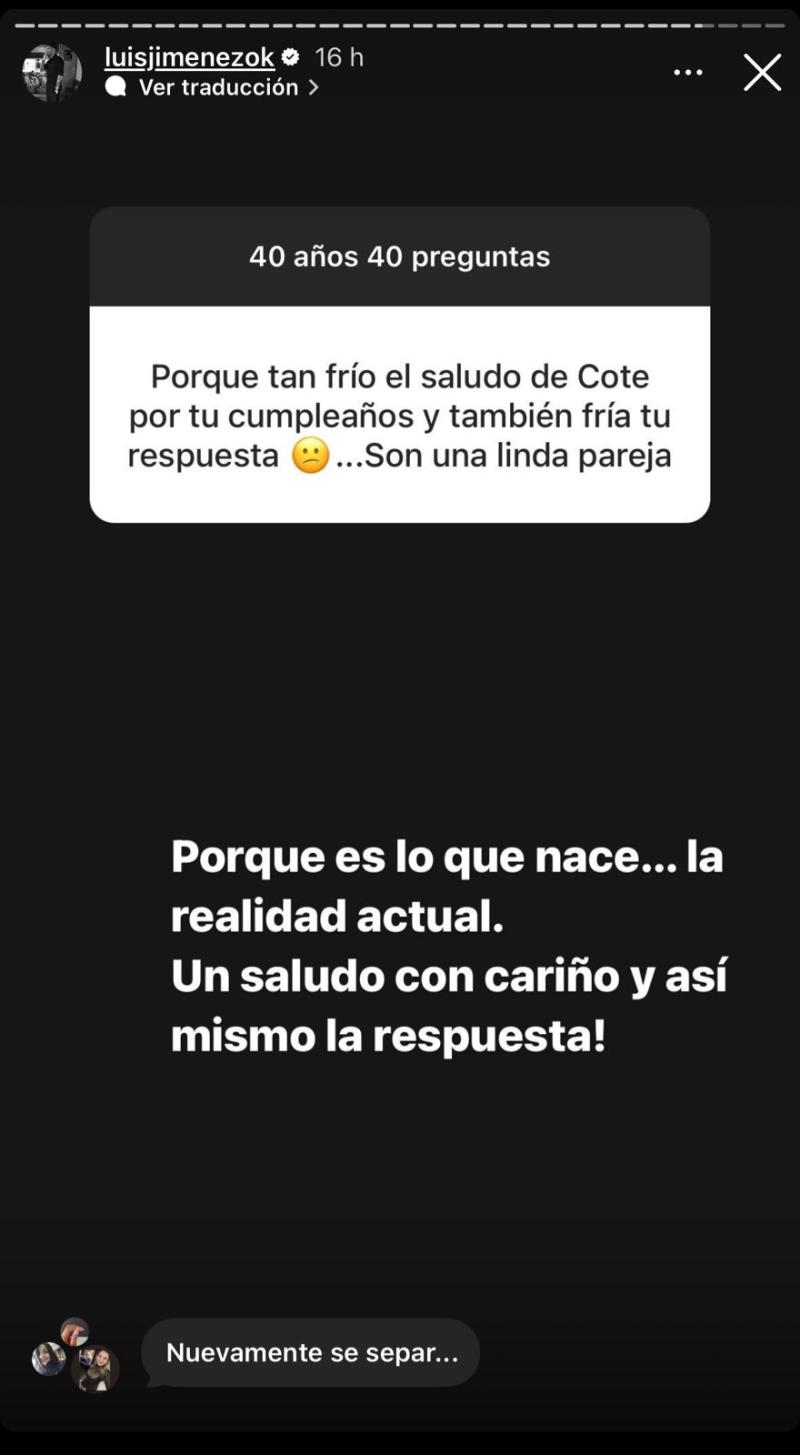The height and width of the screenshot is (1455, 800).
Task: Click luisjimenezok's profile picture
Action: pyautogui.click(x=50, y=70)
